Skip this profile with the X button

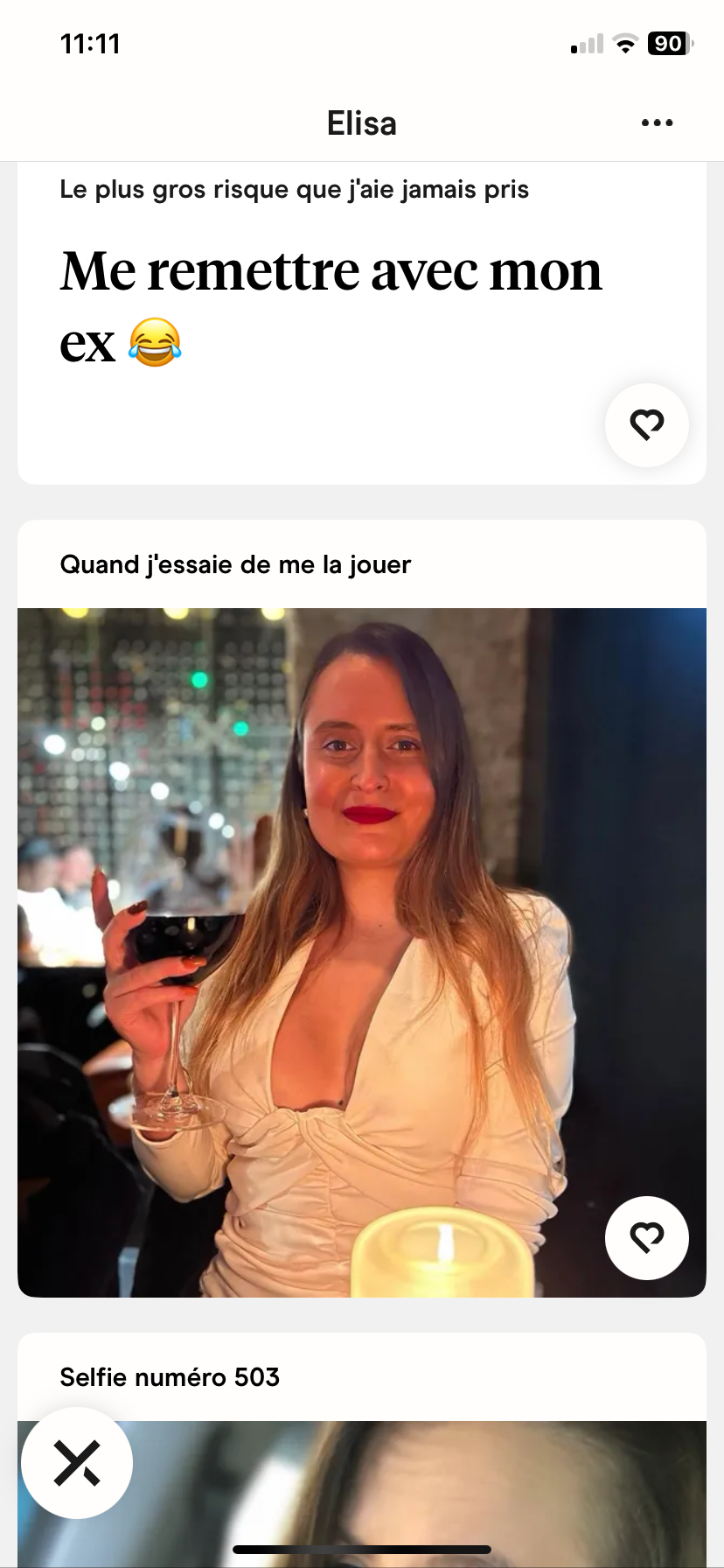click(x=77, y=1463)
